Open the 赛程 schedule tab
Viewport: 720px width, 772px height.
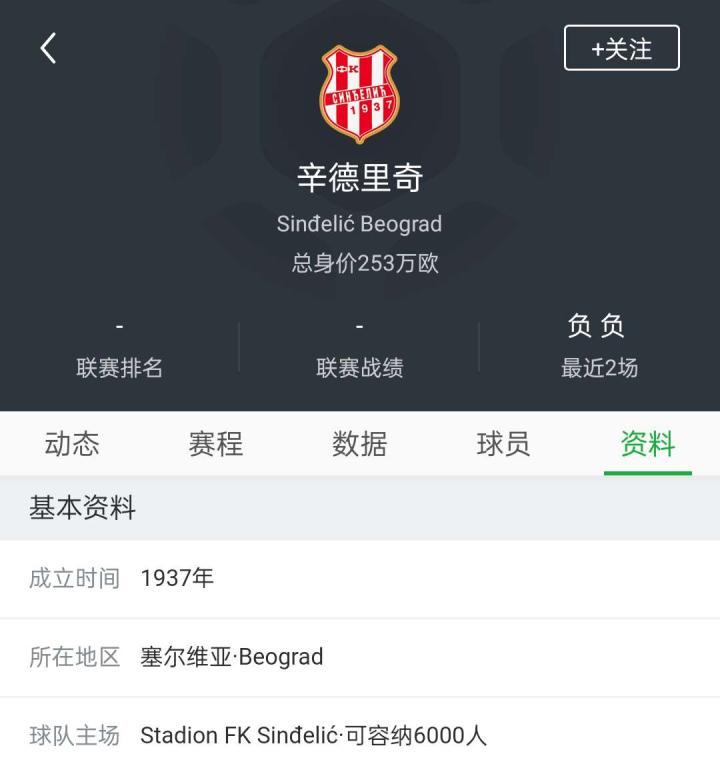click(216, 444)
